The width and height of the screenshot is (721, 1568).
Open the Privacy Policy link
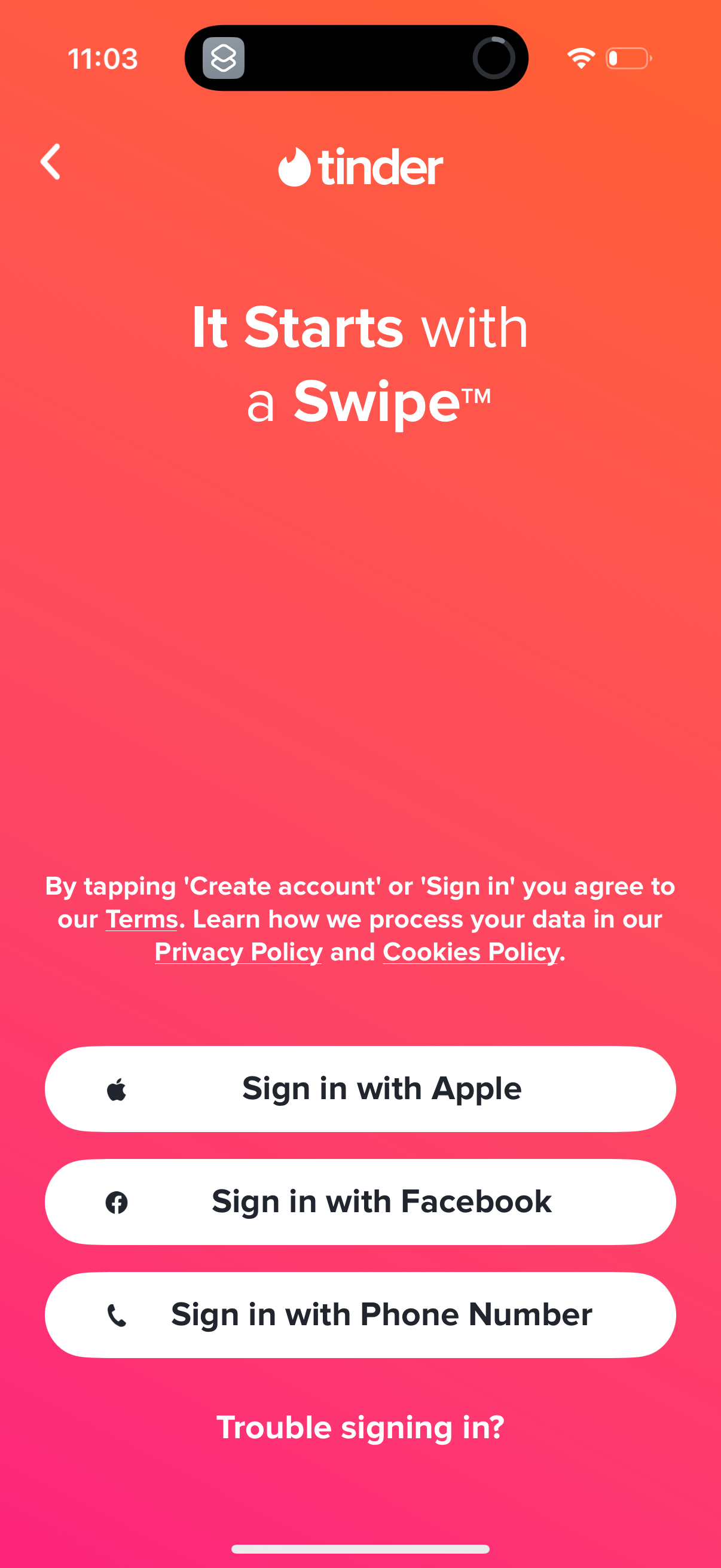pyautogui.click(x=238, y=951)
